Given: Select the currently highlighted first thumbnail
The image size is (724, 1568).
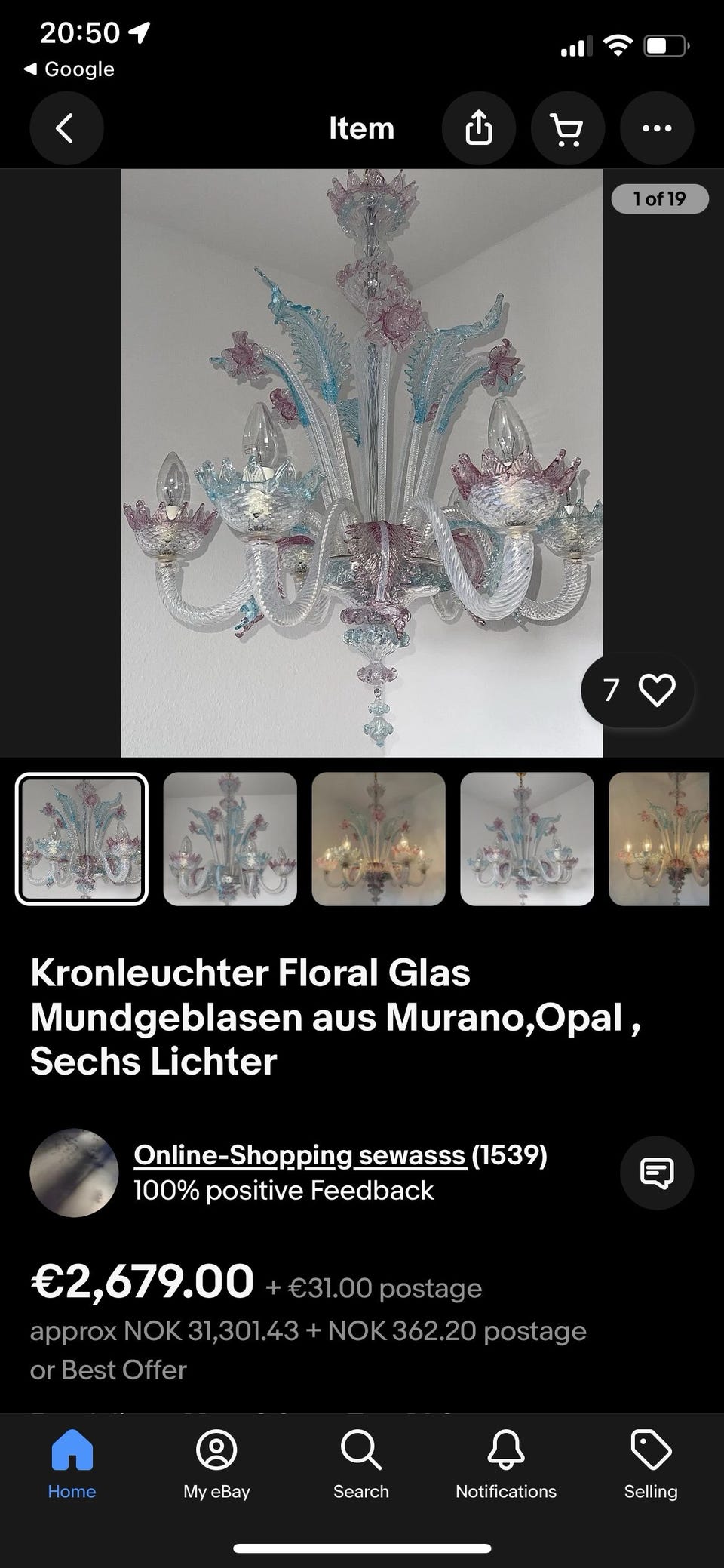Looking at the screenshot, I should pyautogui.click(x=82, y=838).
